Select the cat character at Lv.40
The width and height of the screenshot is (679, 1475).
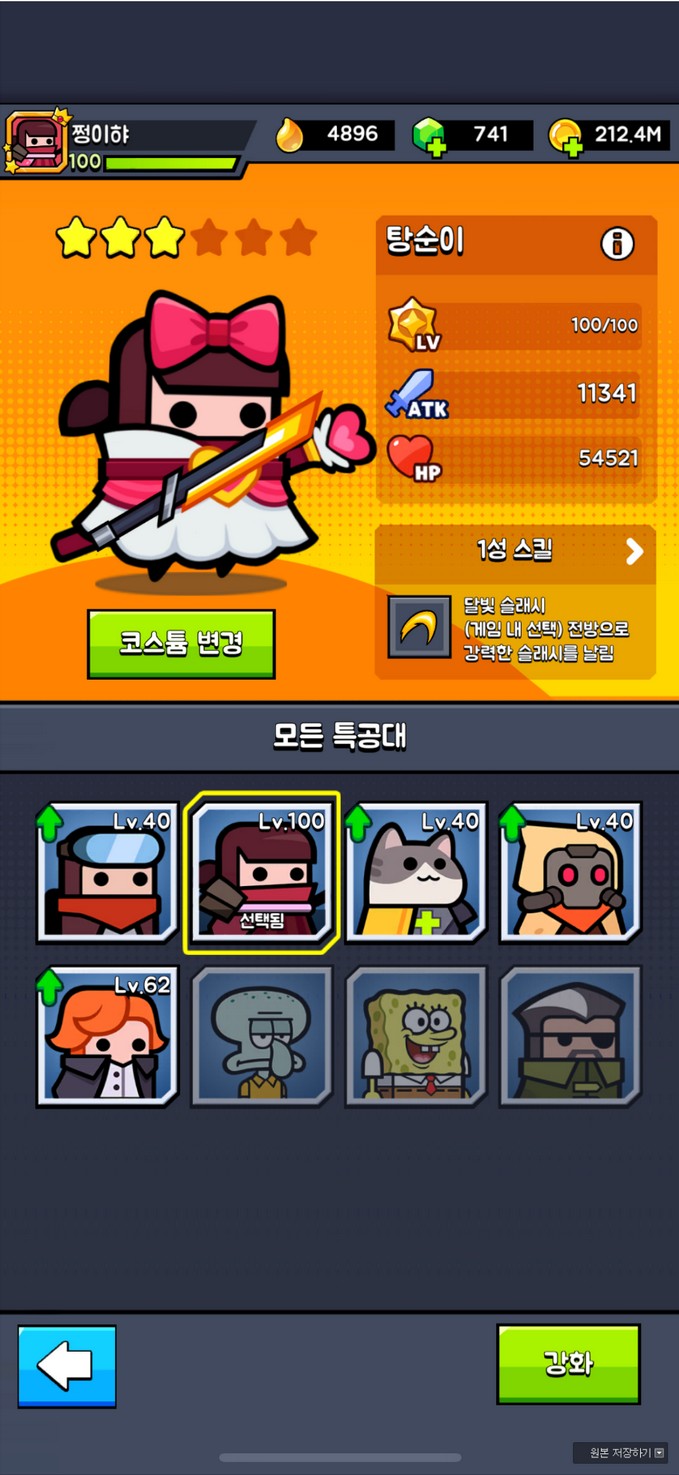tap(416, 872)
